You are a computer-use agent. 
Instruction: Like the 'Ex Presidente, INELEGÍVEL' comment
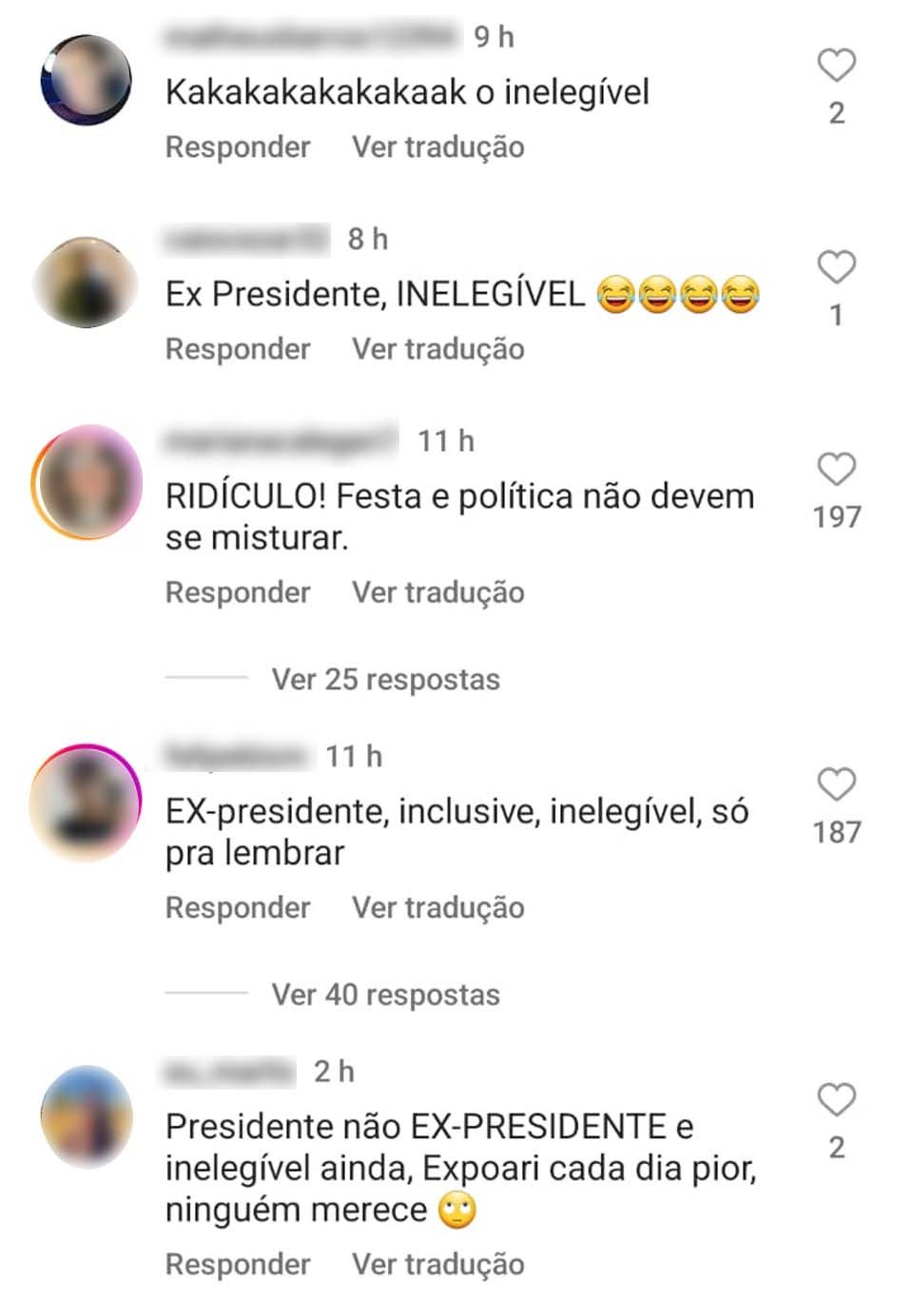point(836,267)
